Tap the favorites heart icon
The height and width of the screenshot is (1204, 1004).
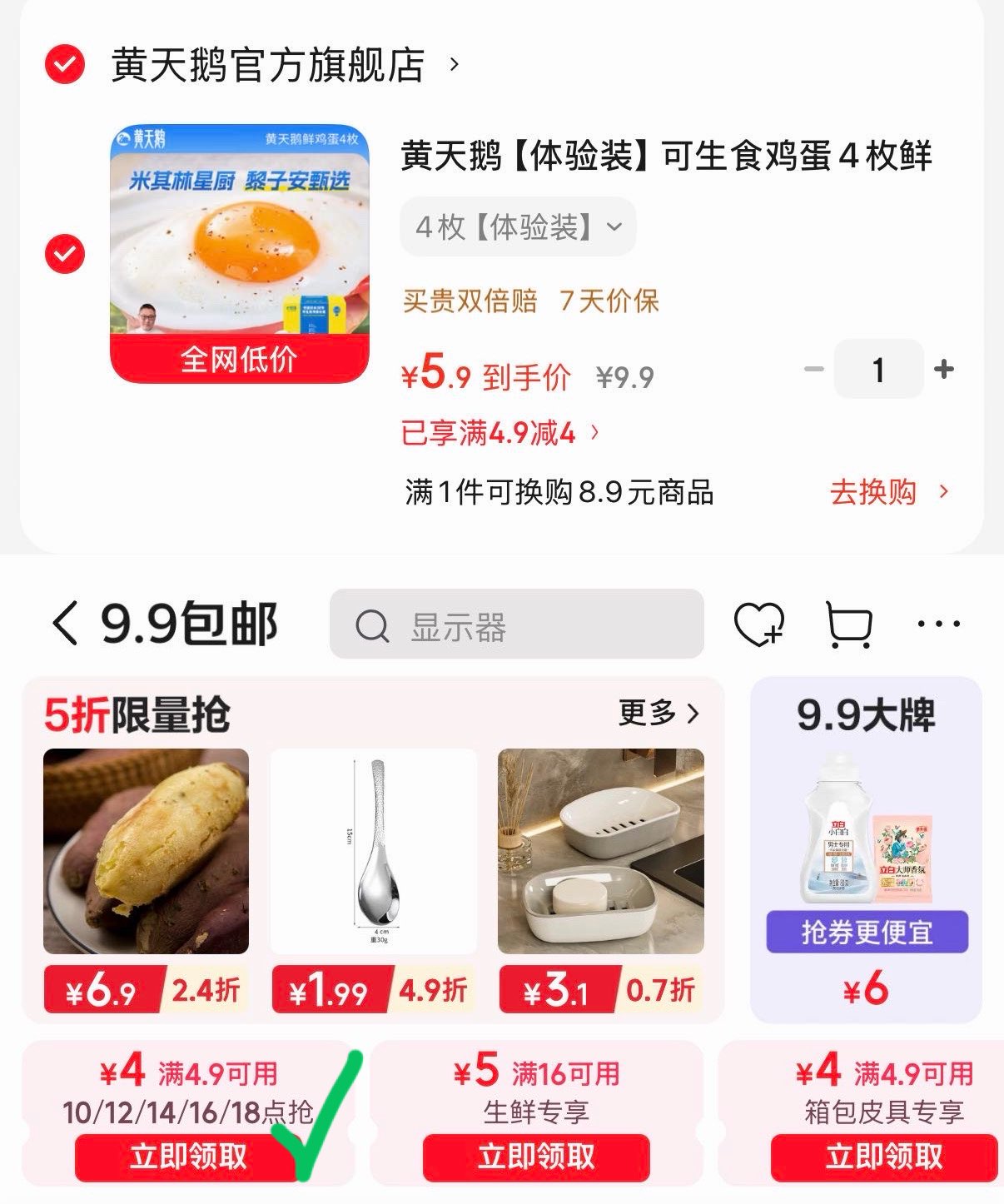(759, 623)
